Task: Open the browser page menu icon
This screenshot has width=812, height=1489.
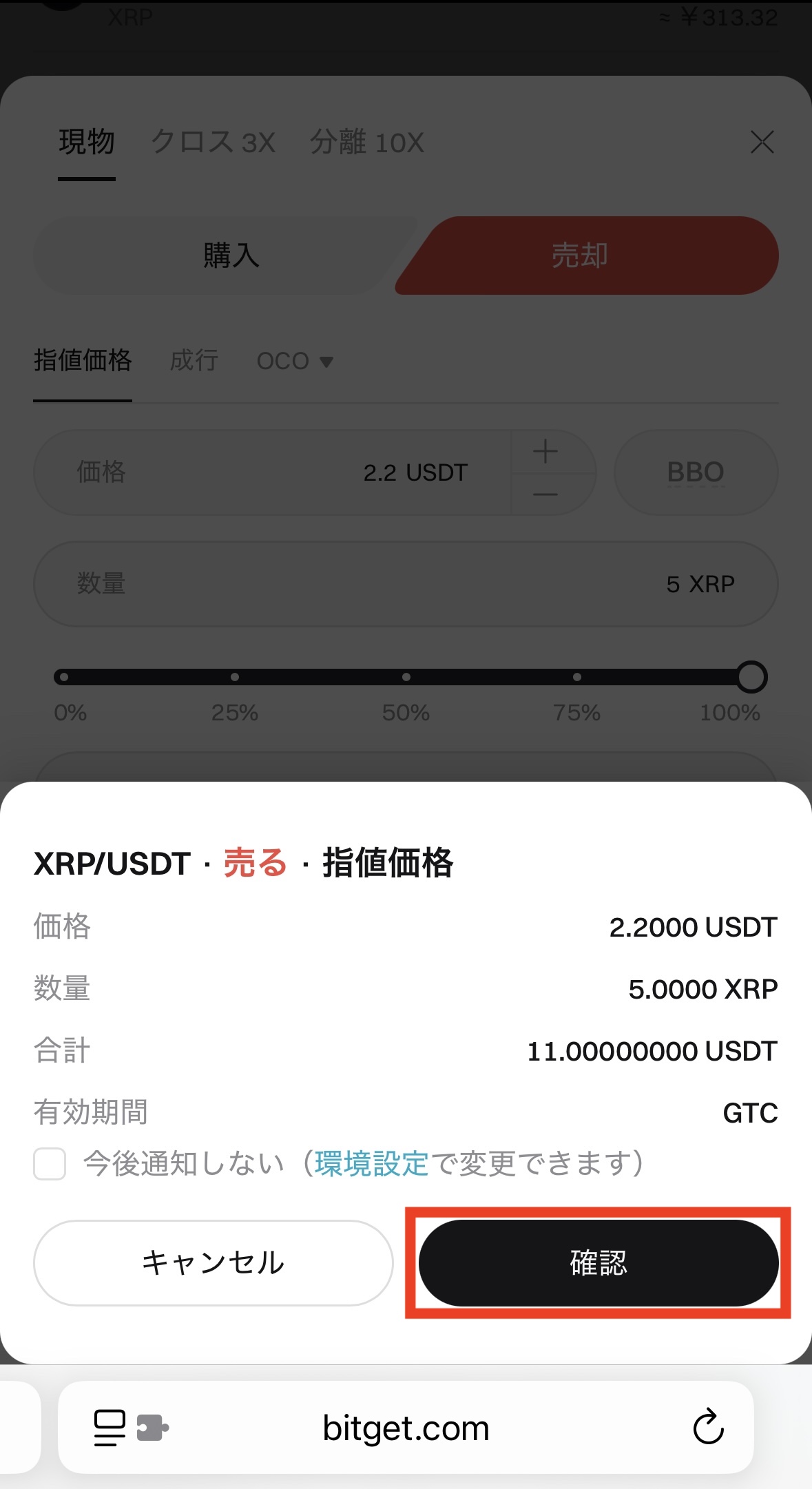Action: [x=110, y=1427]
